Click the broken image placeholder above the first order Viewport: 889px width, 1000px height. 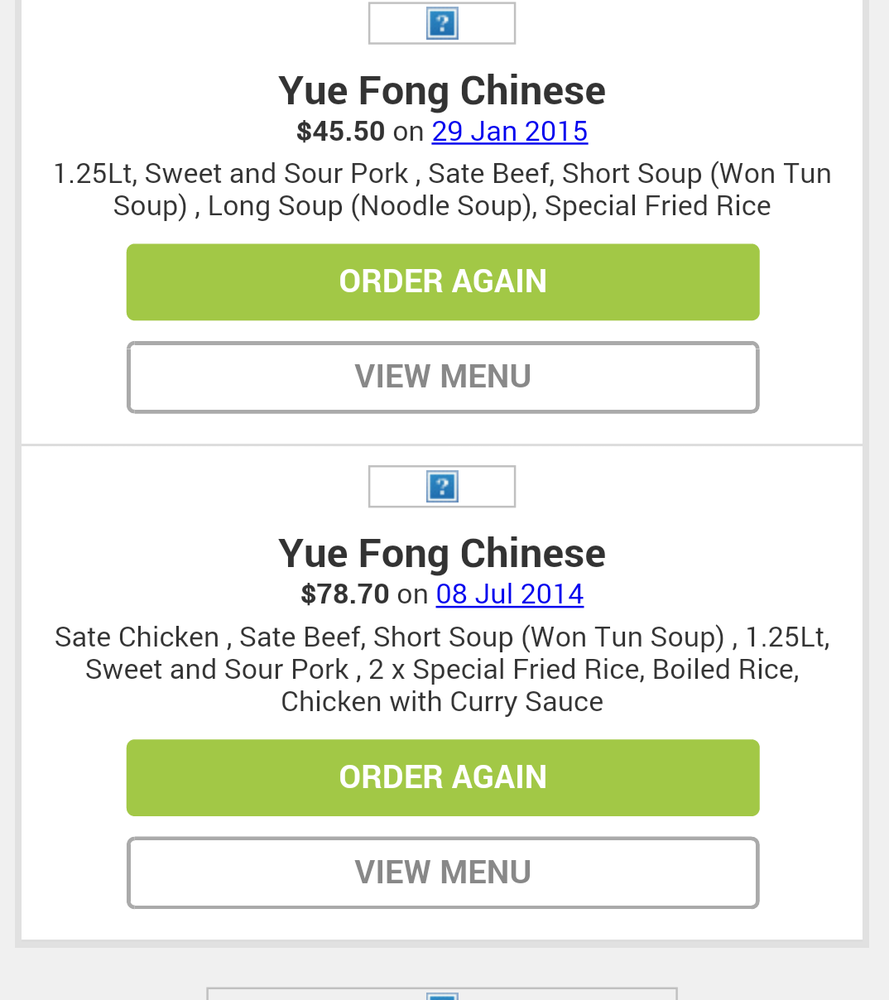[441, 22]
